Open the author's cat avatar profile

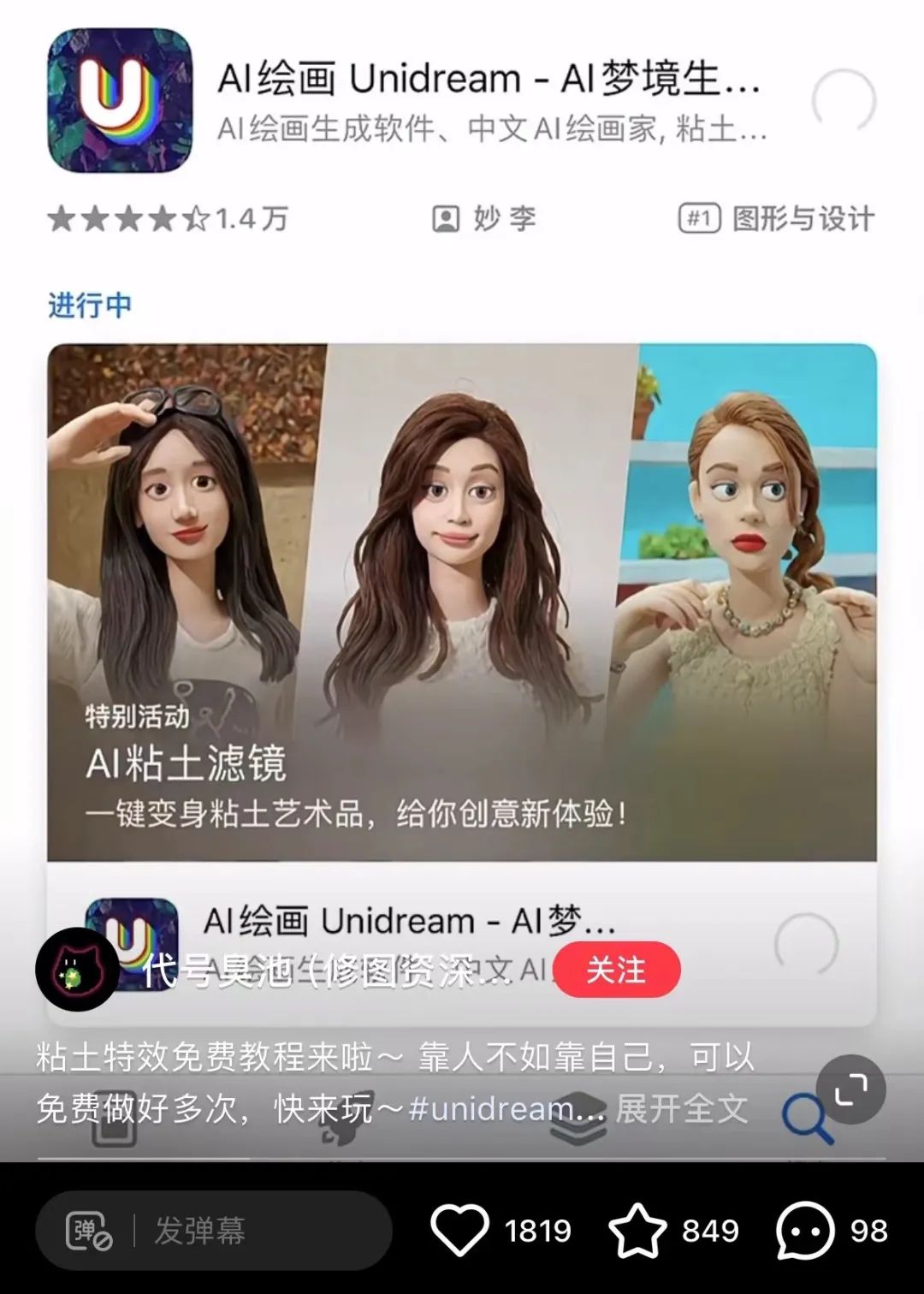pyautogui.click(x=77, y=970)
